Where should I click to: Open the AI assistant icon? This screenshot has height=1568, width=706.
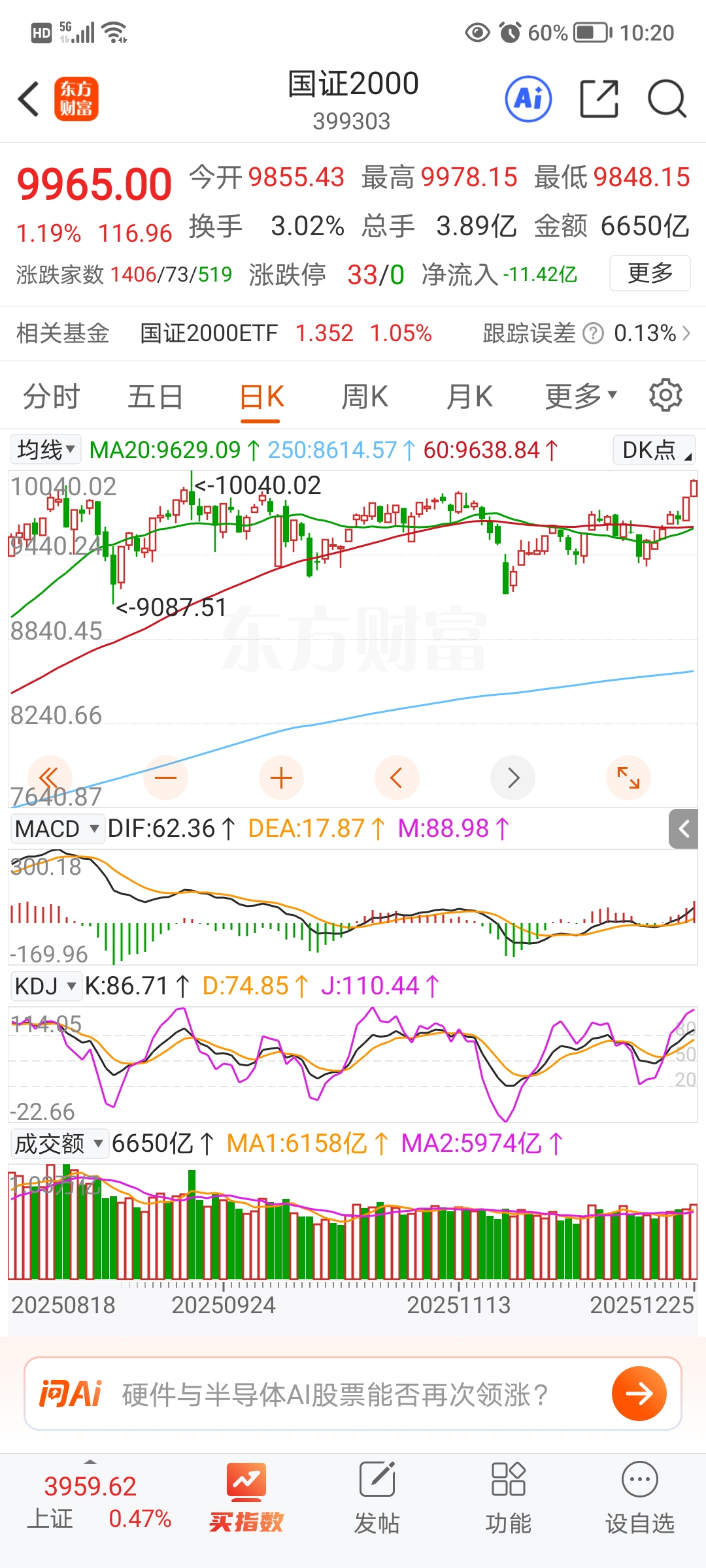tap(528, 99)
